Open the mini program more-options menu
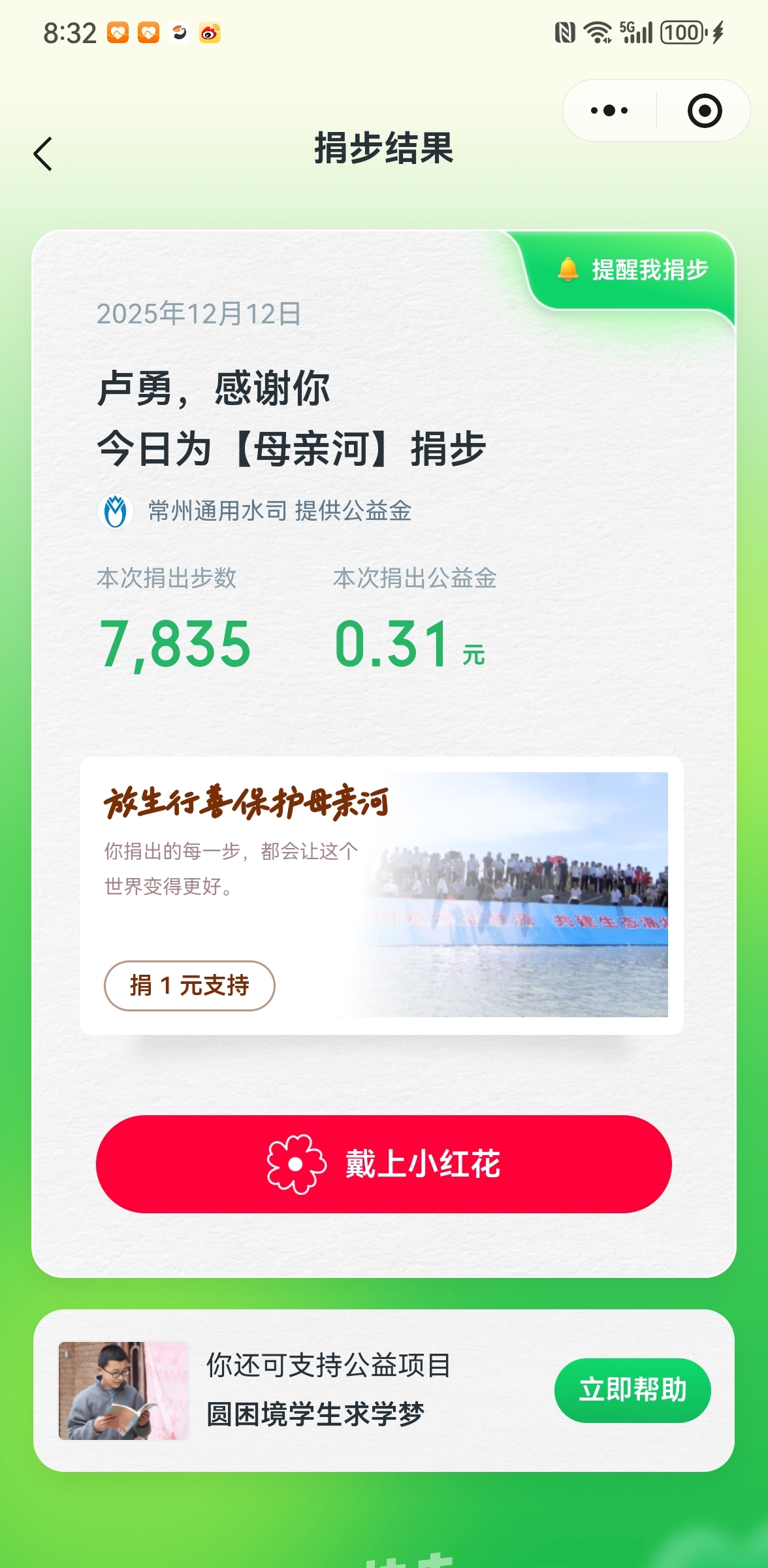Screen dimensions: 768x1568 click(609, 110)
